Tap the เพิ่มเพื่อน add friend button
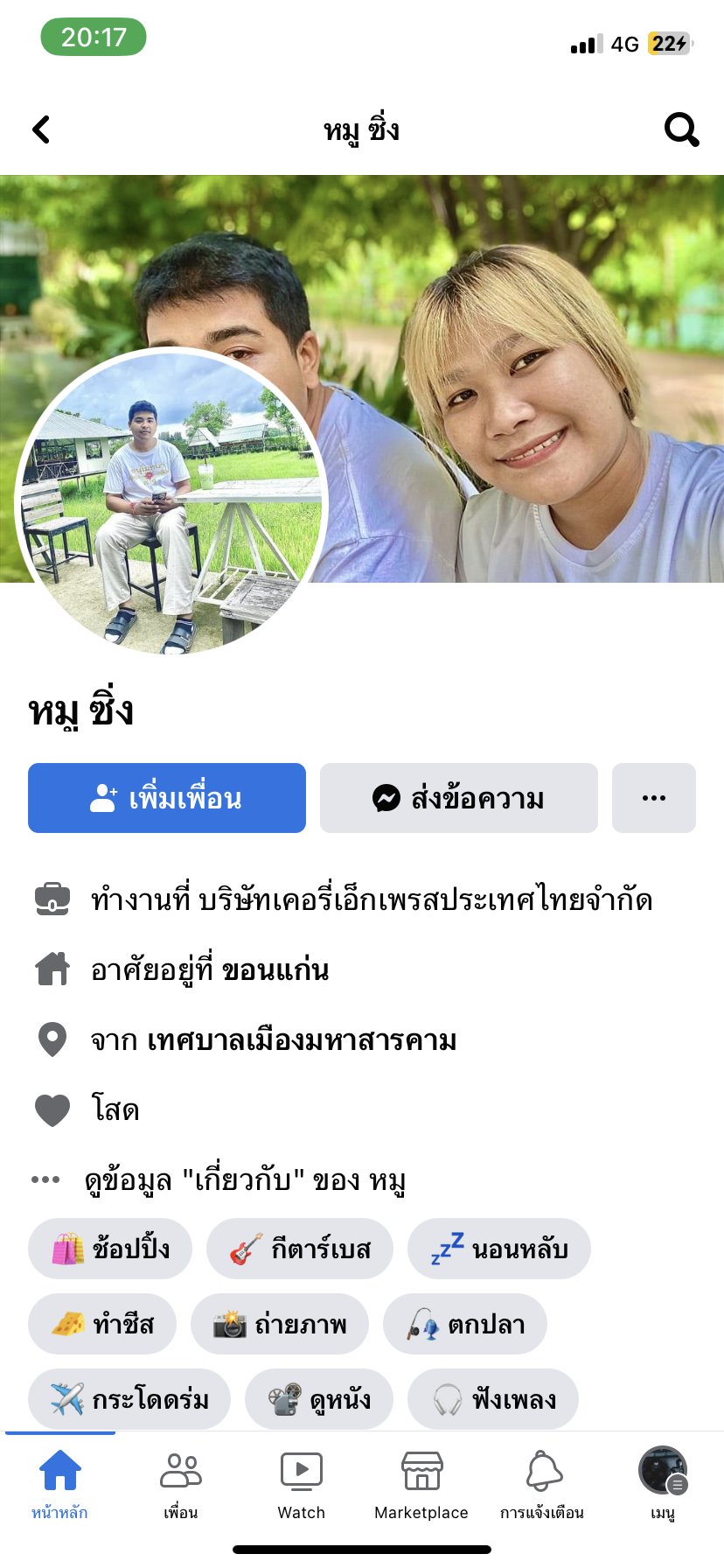 [167, 798]
